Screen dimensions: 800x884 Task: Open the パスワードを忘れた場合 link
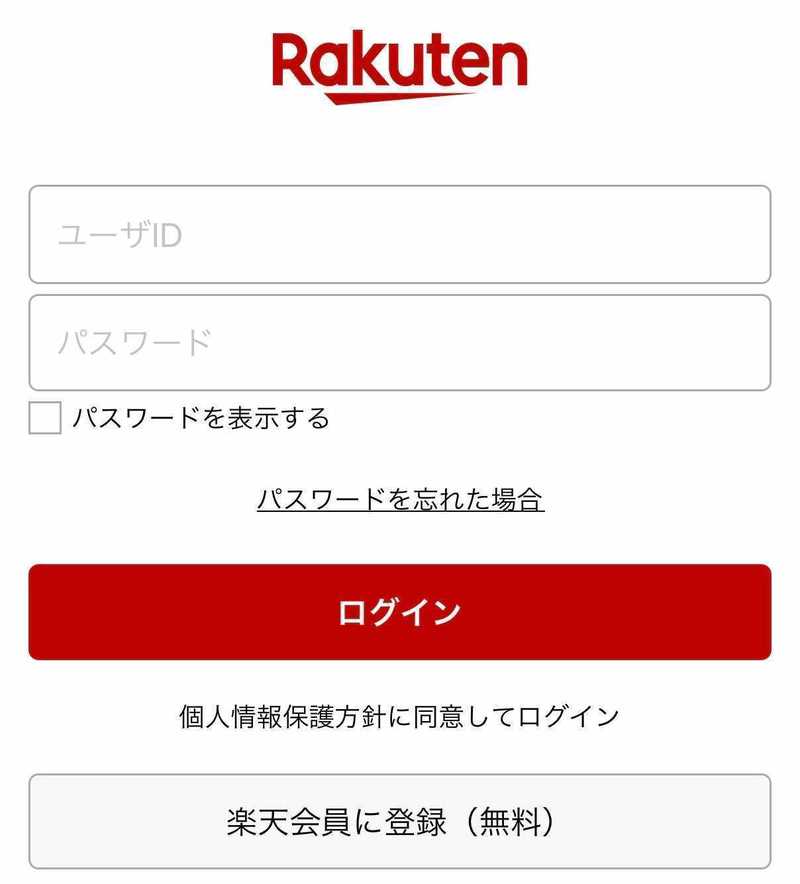[x=400, y=499]
